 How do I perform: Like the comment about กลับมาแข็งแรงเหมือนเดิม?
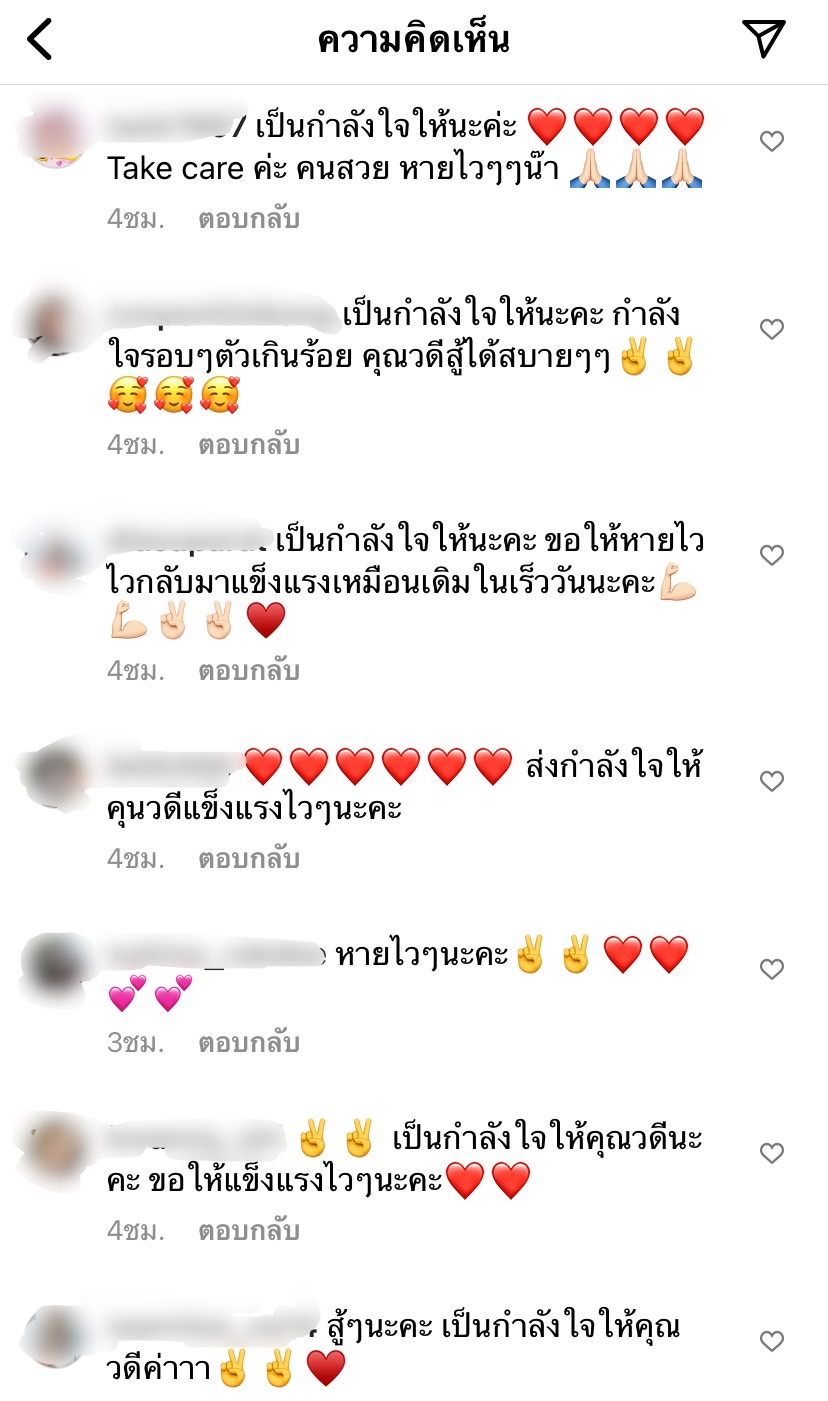[x=771, y=555]
